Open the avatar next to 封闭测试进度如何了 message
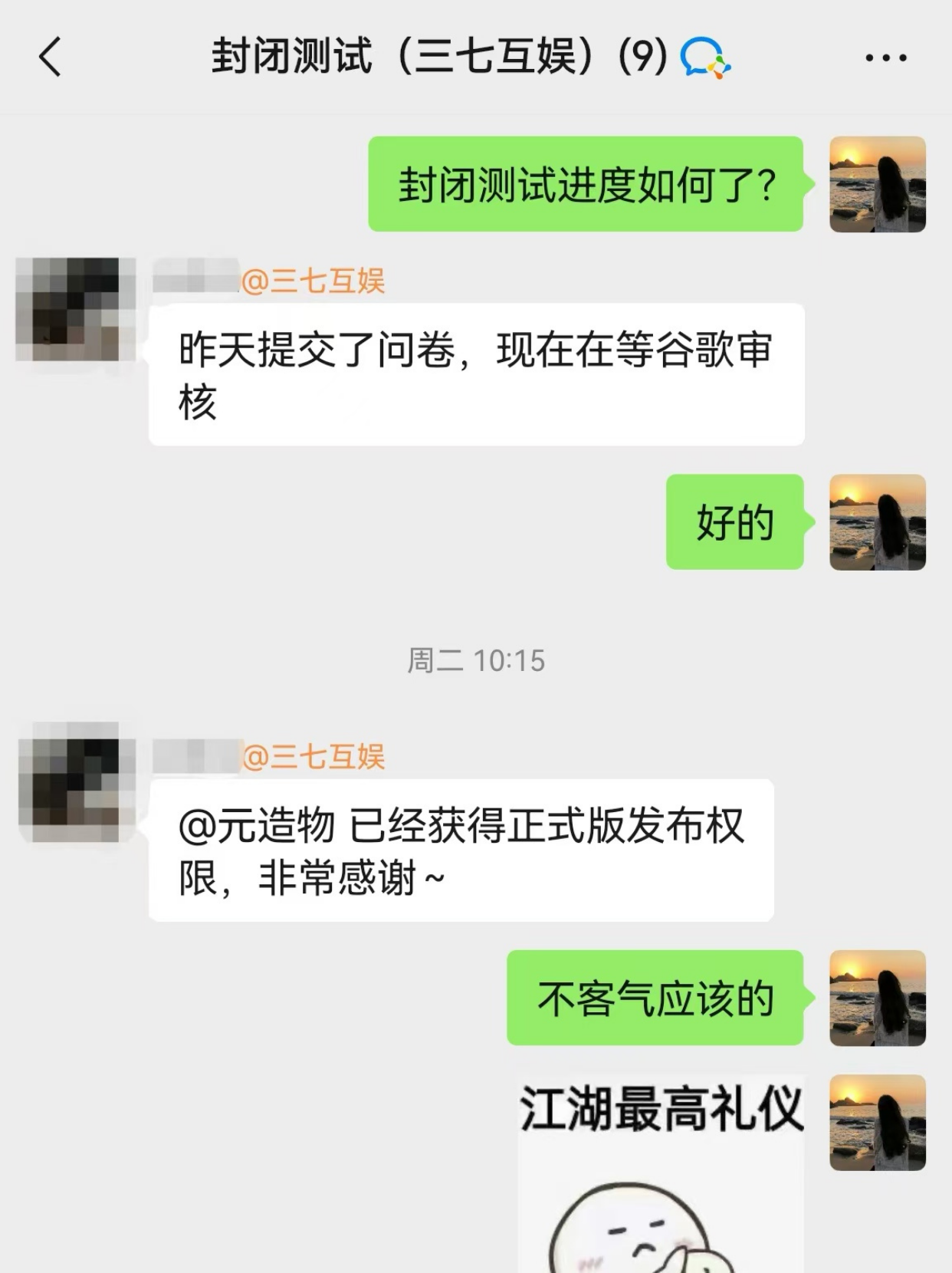This screenshot has height=1273, width=952. 878,184
